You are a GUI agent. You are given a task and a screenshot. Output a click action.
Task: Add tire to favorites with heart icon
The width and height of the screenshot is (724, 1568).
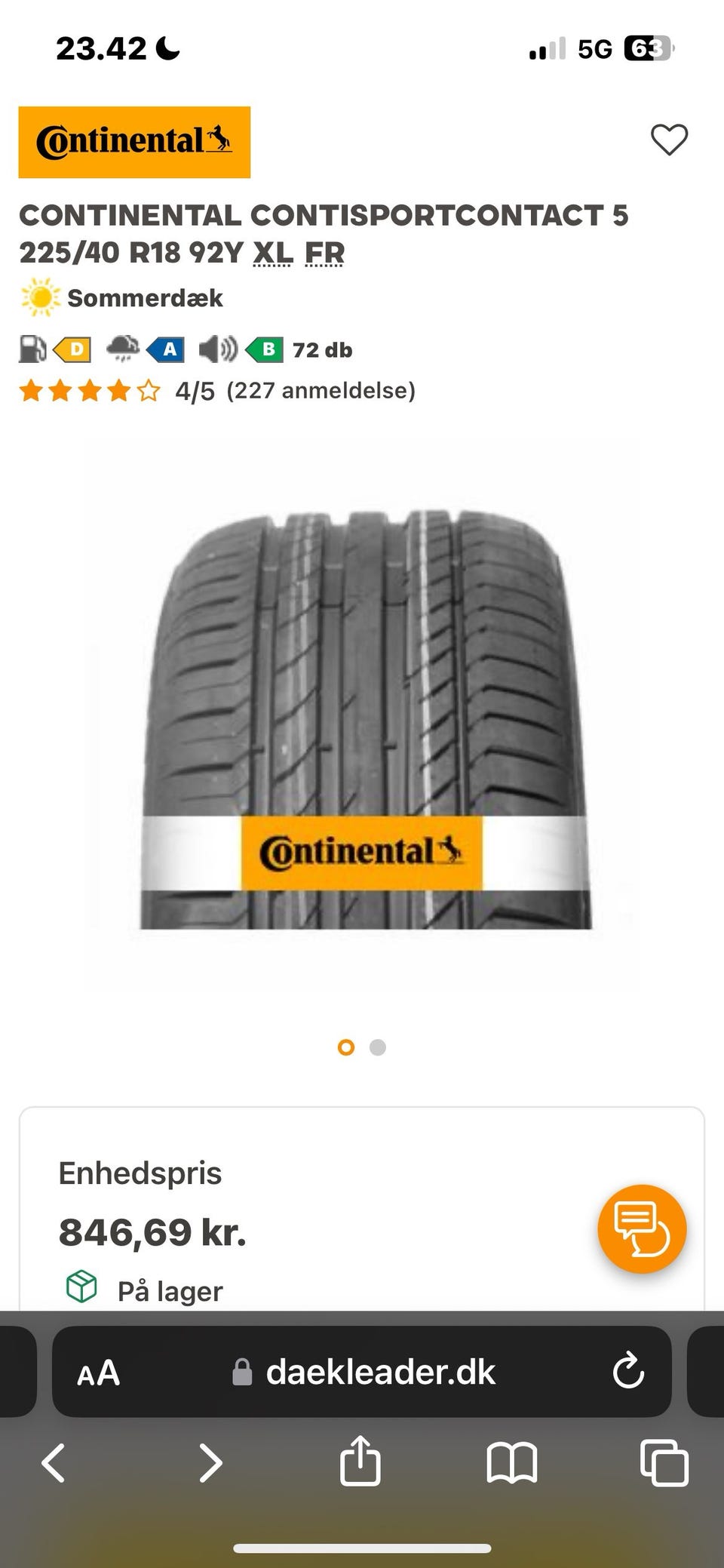[x=669, y=140]
